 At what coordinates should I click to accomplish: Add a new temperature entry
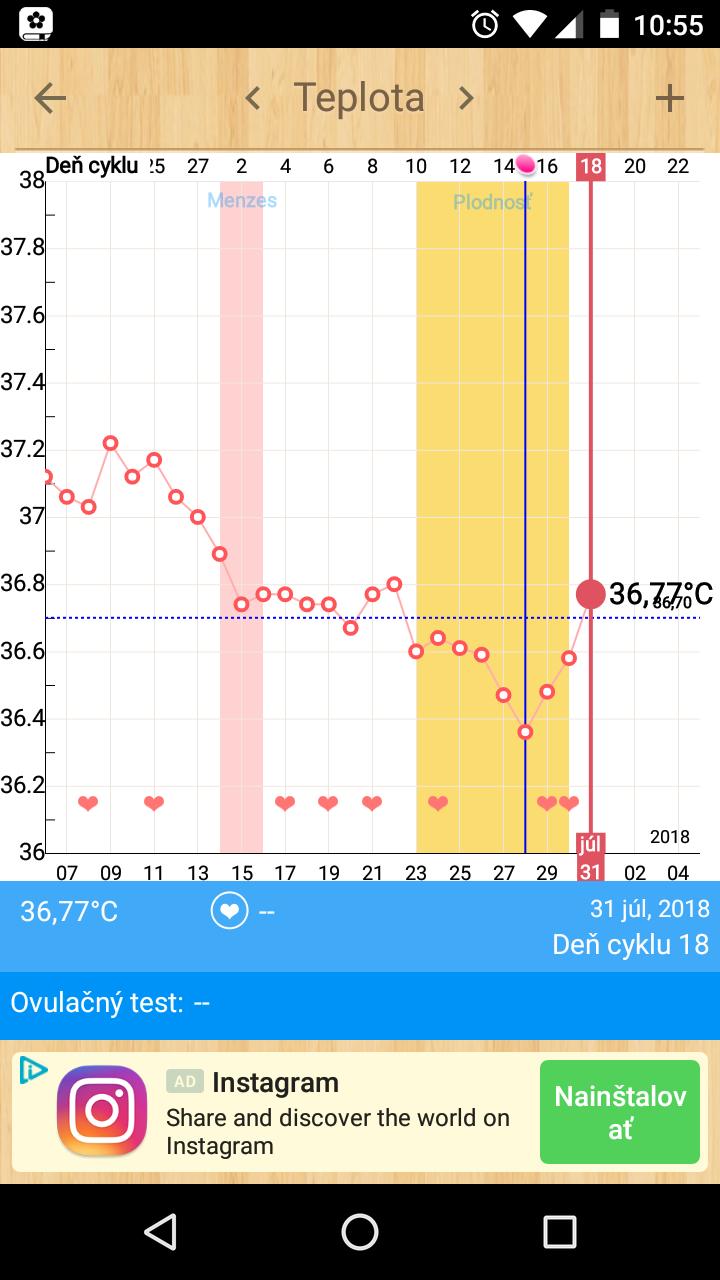click(669, 98)
